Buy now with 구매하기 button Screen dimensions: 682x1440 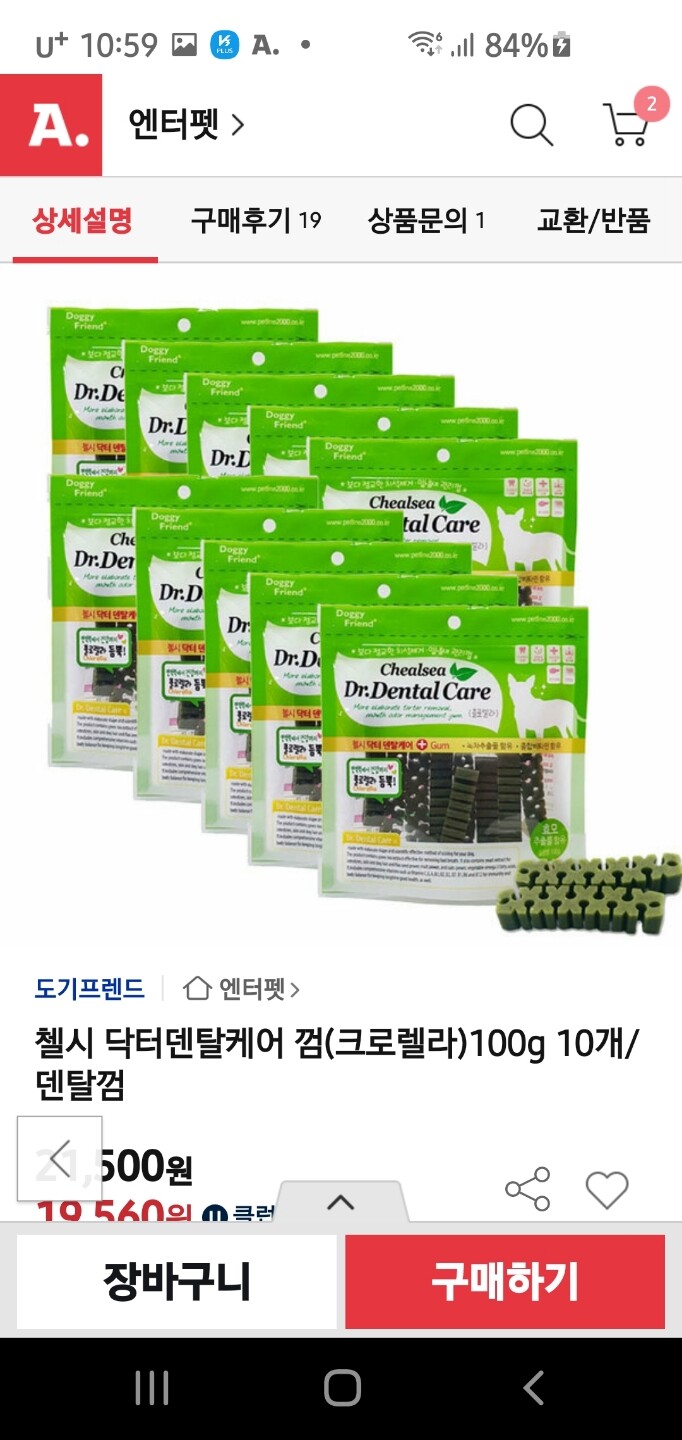tap(505, 1281)
